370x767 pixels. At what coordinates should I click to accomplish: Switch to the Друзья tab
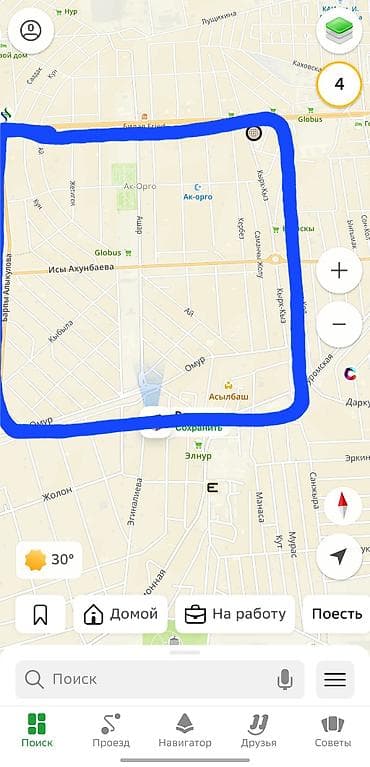click(x=258, y=730)
